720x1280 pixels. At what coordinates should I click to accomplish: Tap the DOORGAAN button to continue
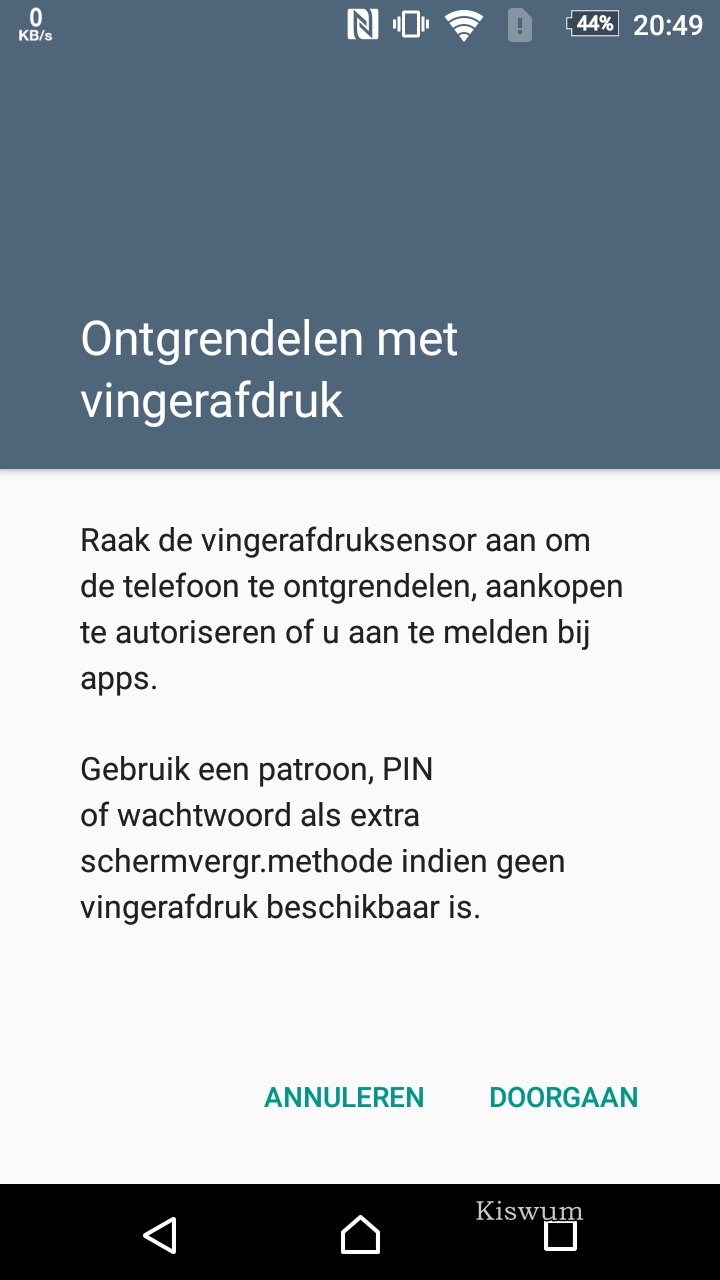point(563,1097)
